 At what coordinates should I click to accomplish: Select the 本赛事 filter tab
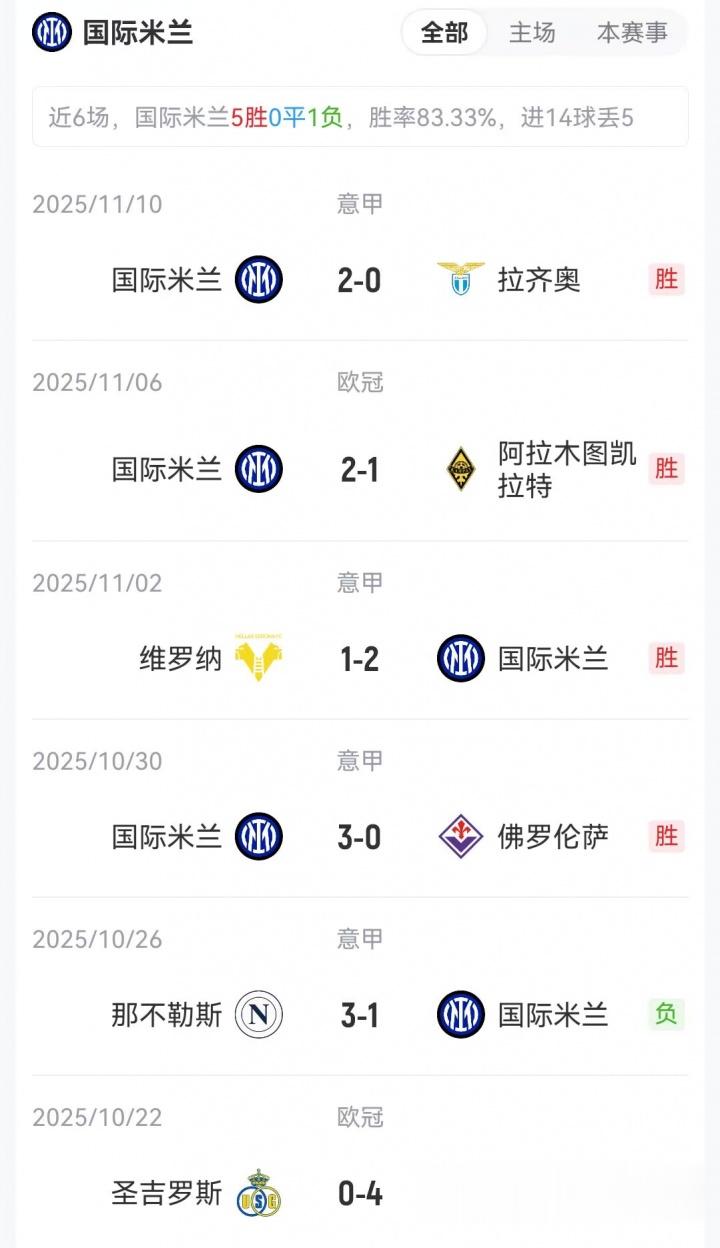pos(632,33)
